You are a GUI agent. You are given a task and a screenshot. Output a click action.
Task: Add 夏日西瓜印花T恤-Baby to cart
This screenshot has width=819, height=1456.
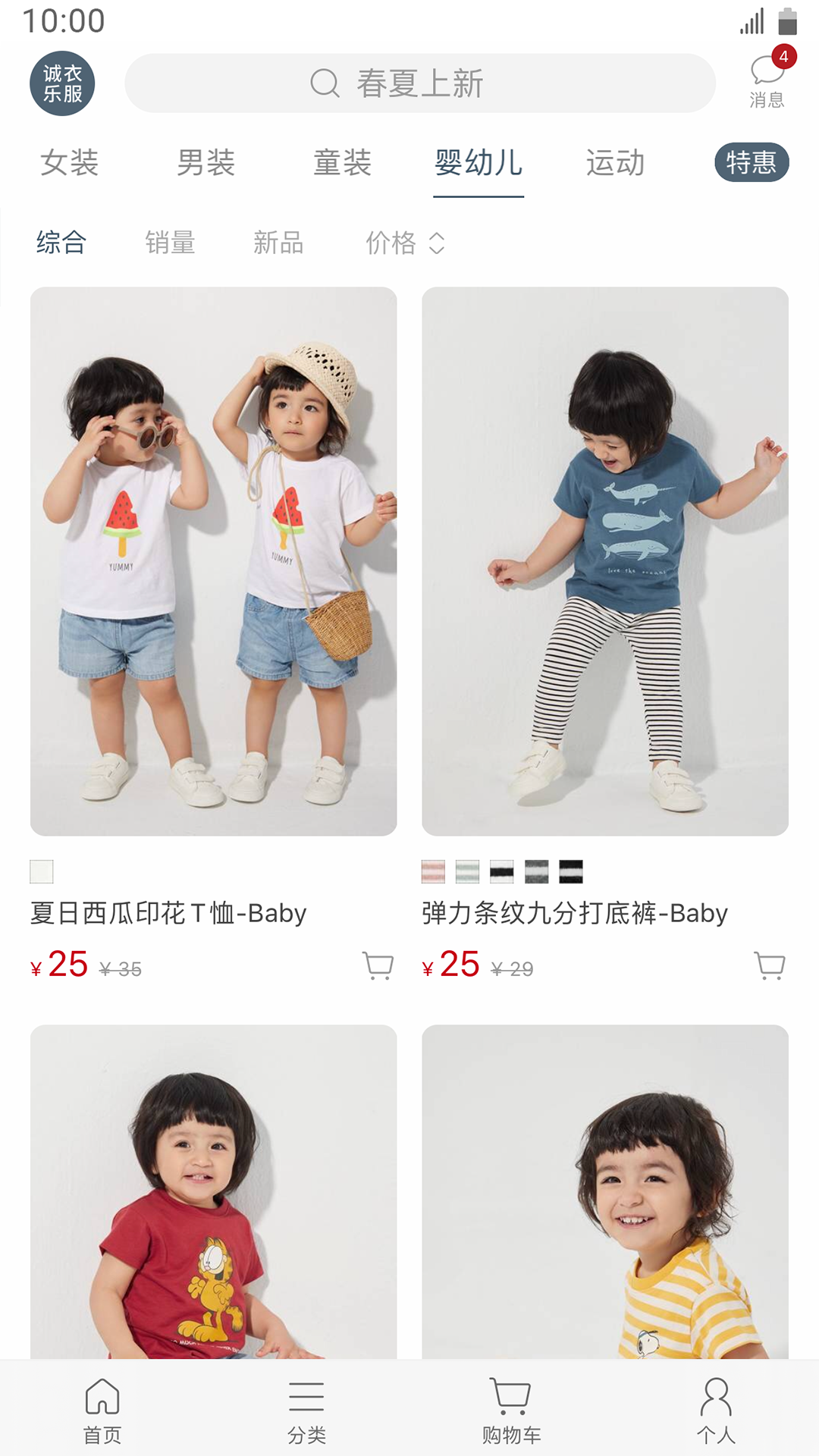pos(378,965)
